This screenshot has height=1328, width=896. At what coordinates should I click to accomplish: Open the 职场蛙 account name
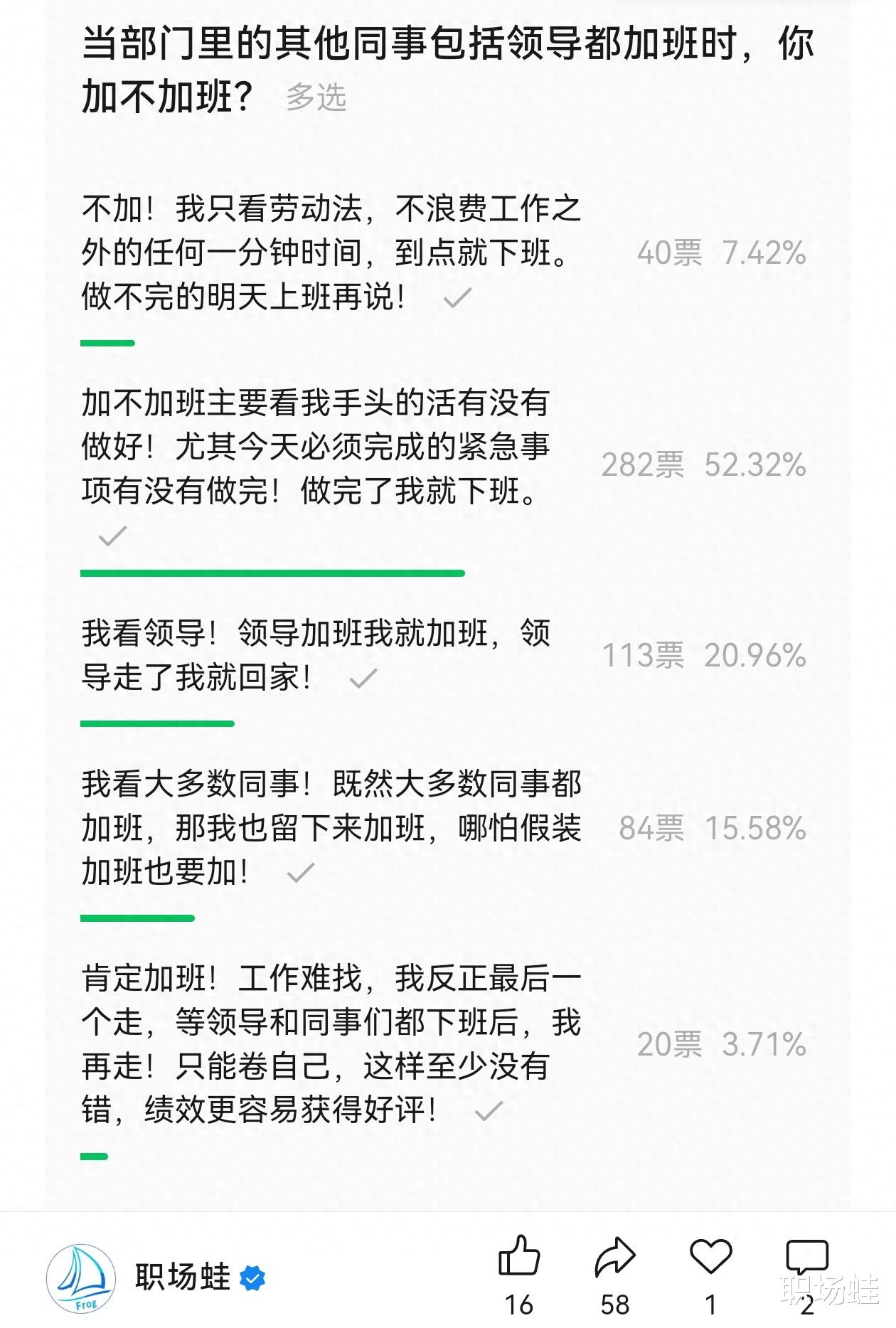pos(182,1277)
